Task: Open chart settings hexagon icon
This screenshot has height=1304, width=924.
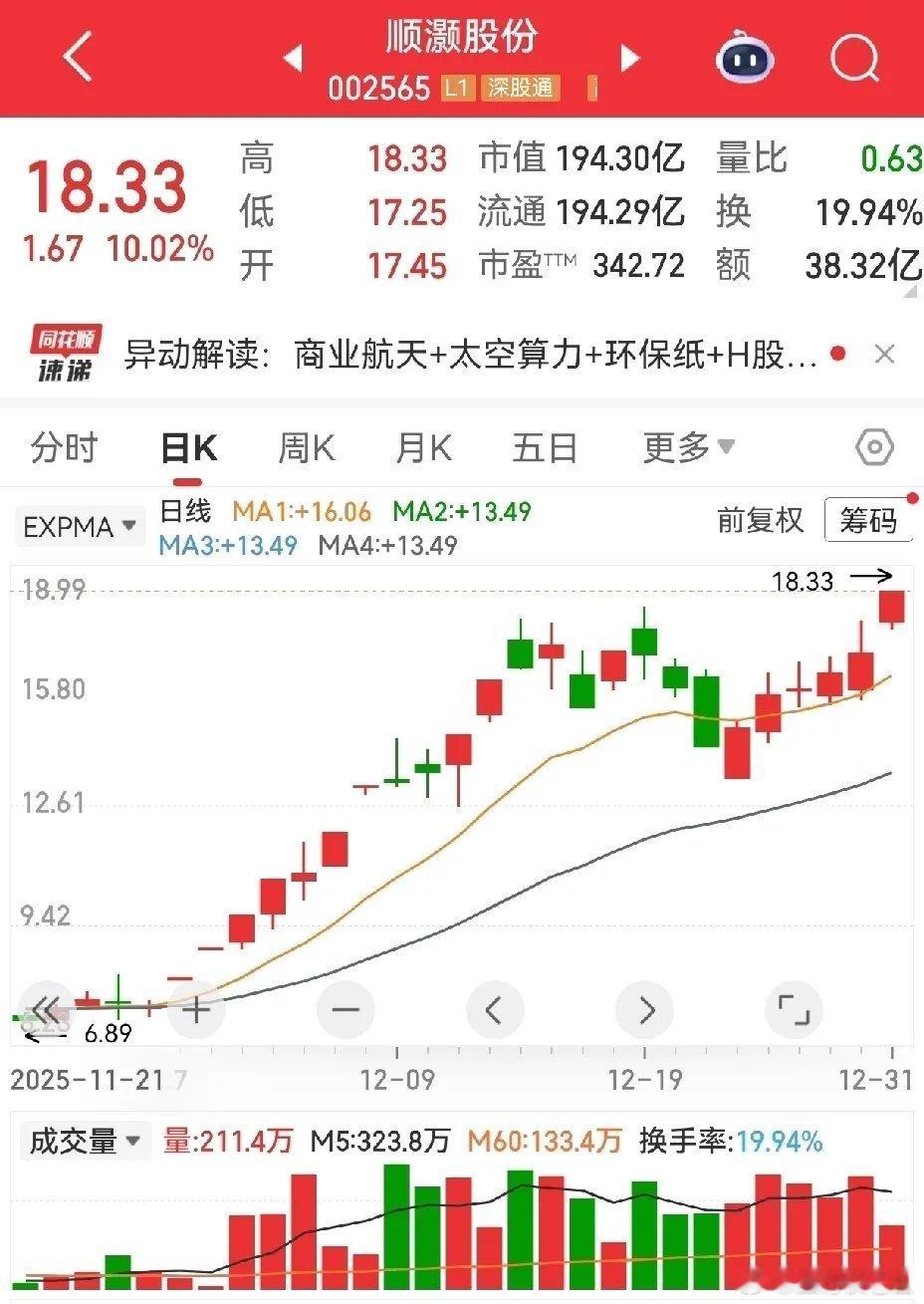Action: [x=874, y=448]
